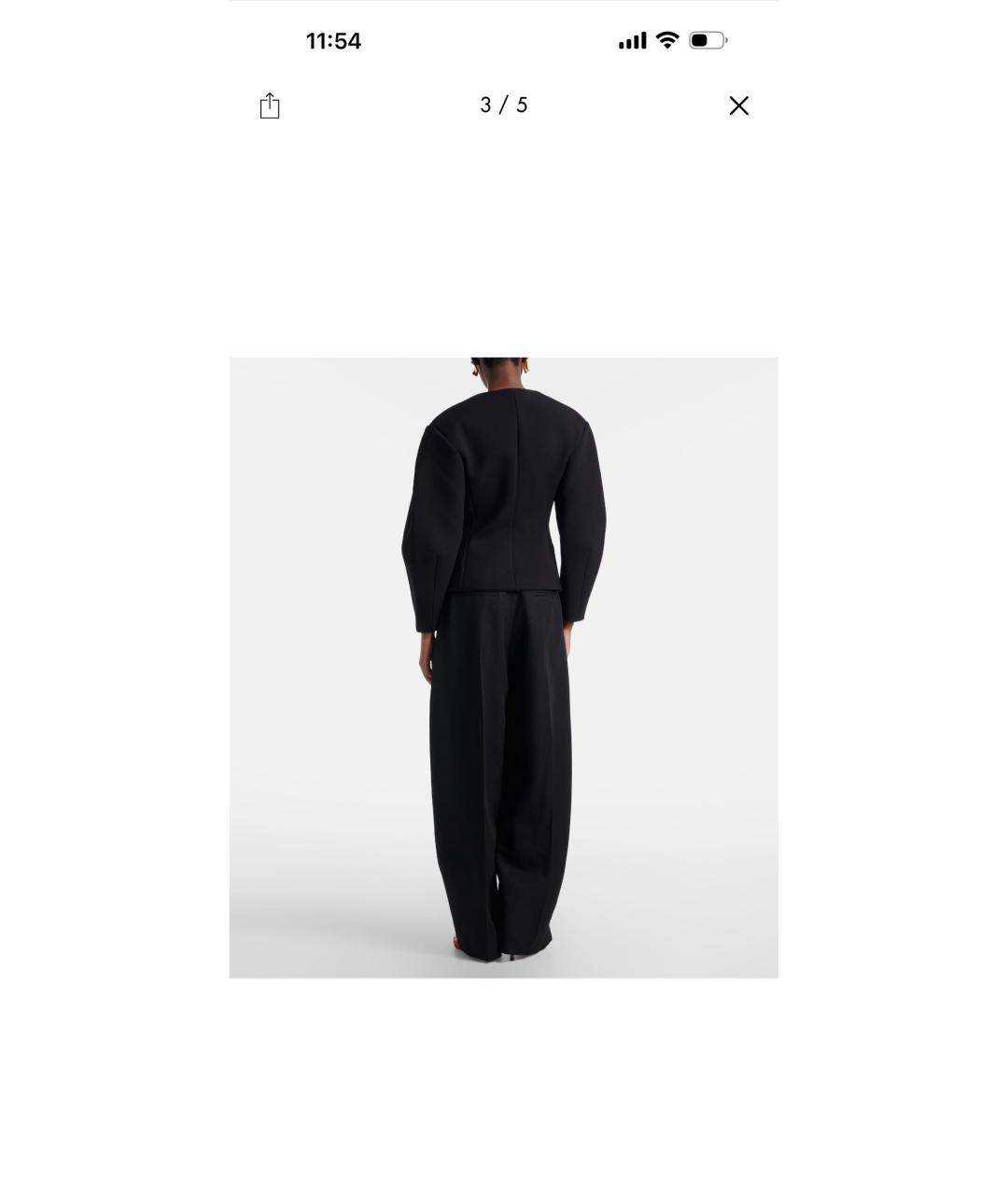Viewport: 1008px width, 1195px height.
Task: Select the page position indicator
Action: 504,105
